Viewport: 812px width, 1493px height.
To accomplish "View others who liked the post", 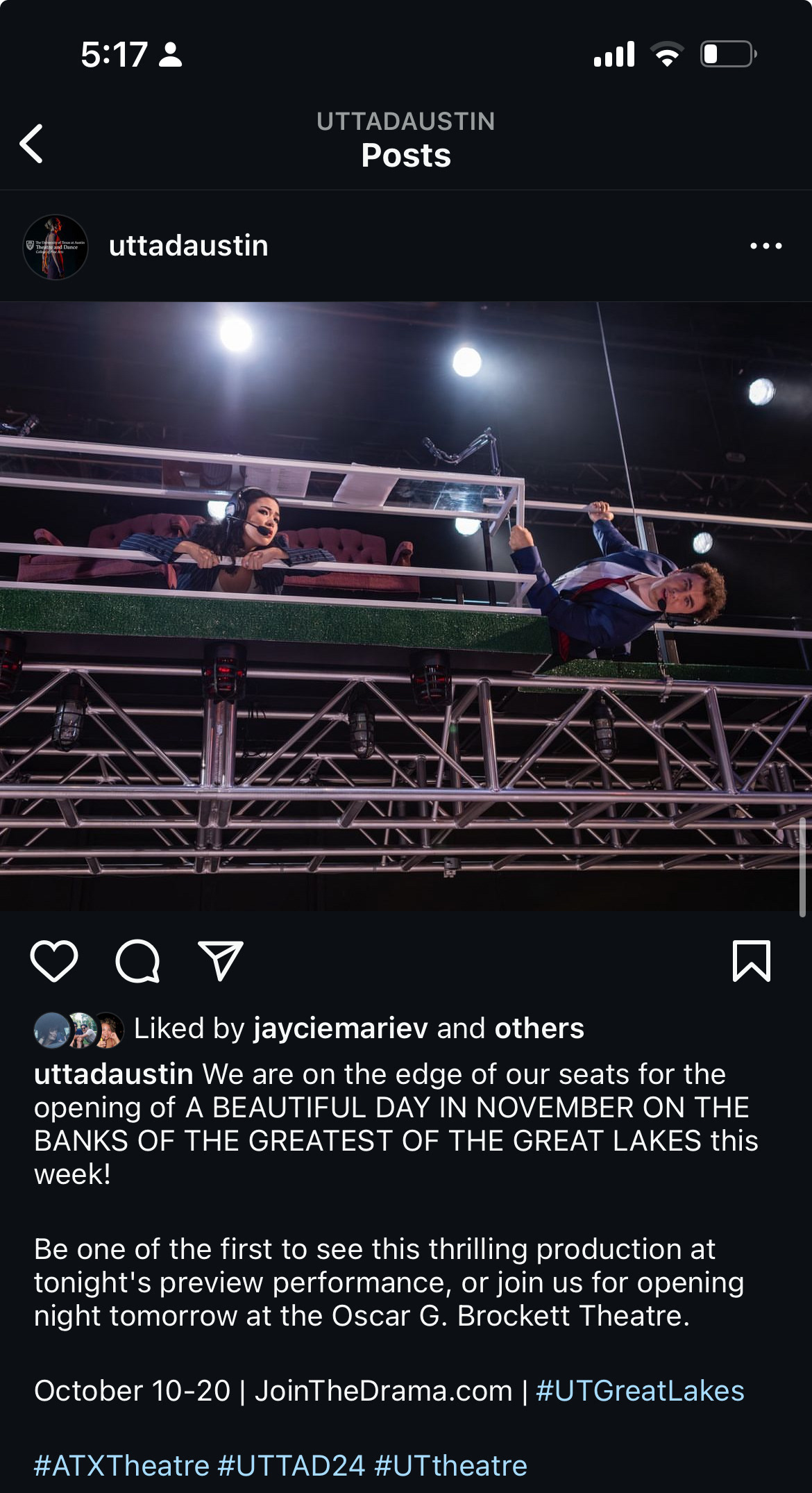I will coord(539,1028).
